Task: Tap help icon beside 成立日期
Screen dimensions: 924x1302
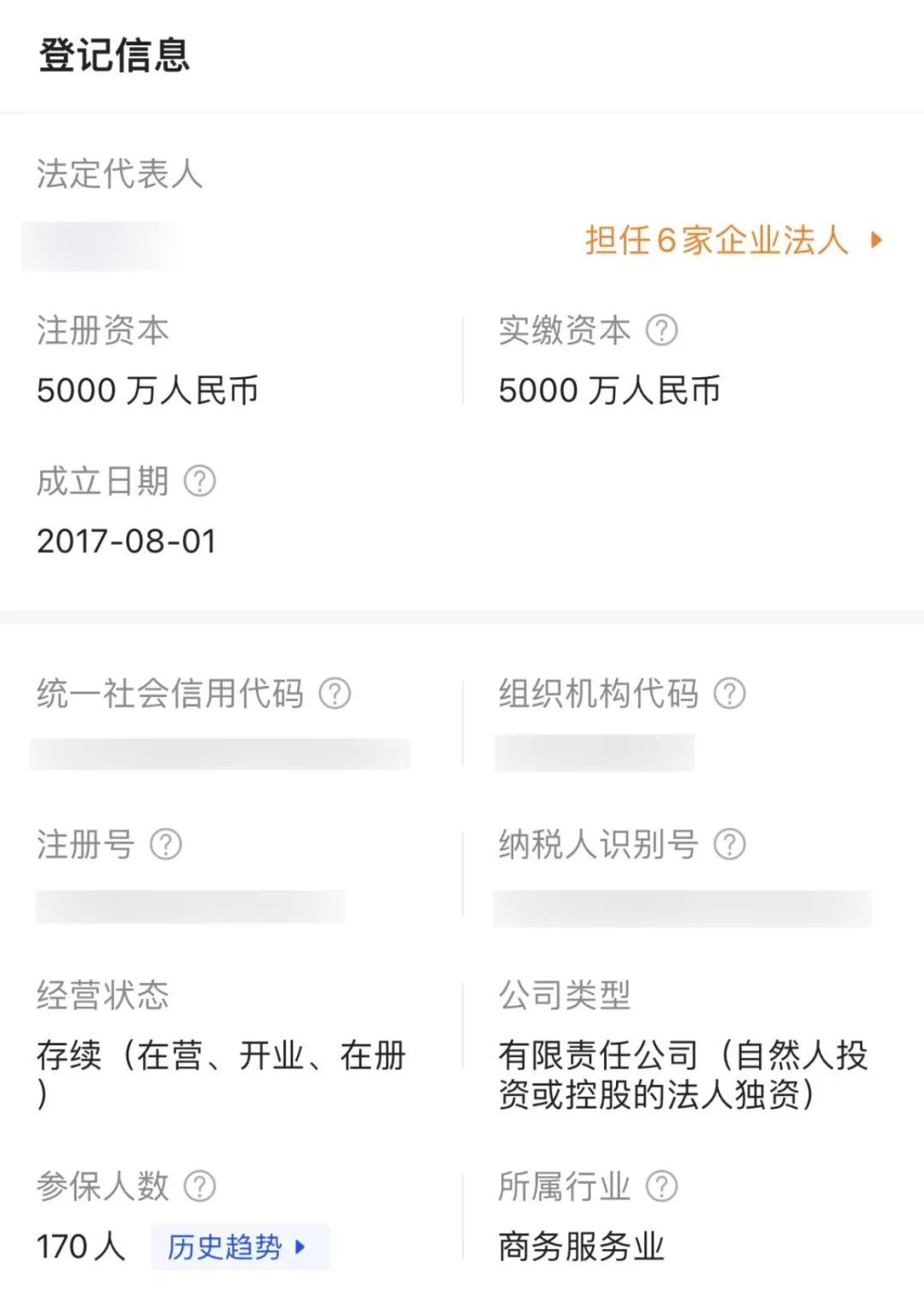Action: (200, 481)
